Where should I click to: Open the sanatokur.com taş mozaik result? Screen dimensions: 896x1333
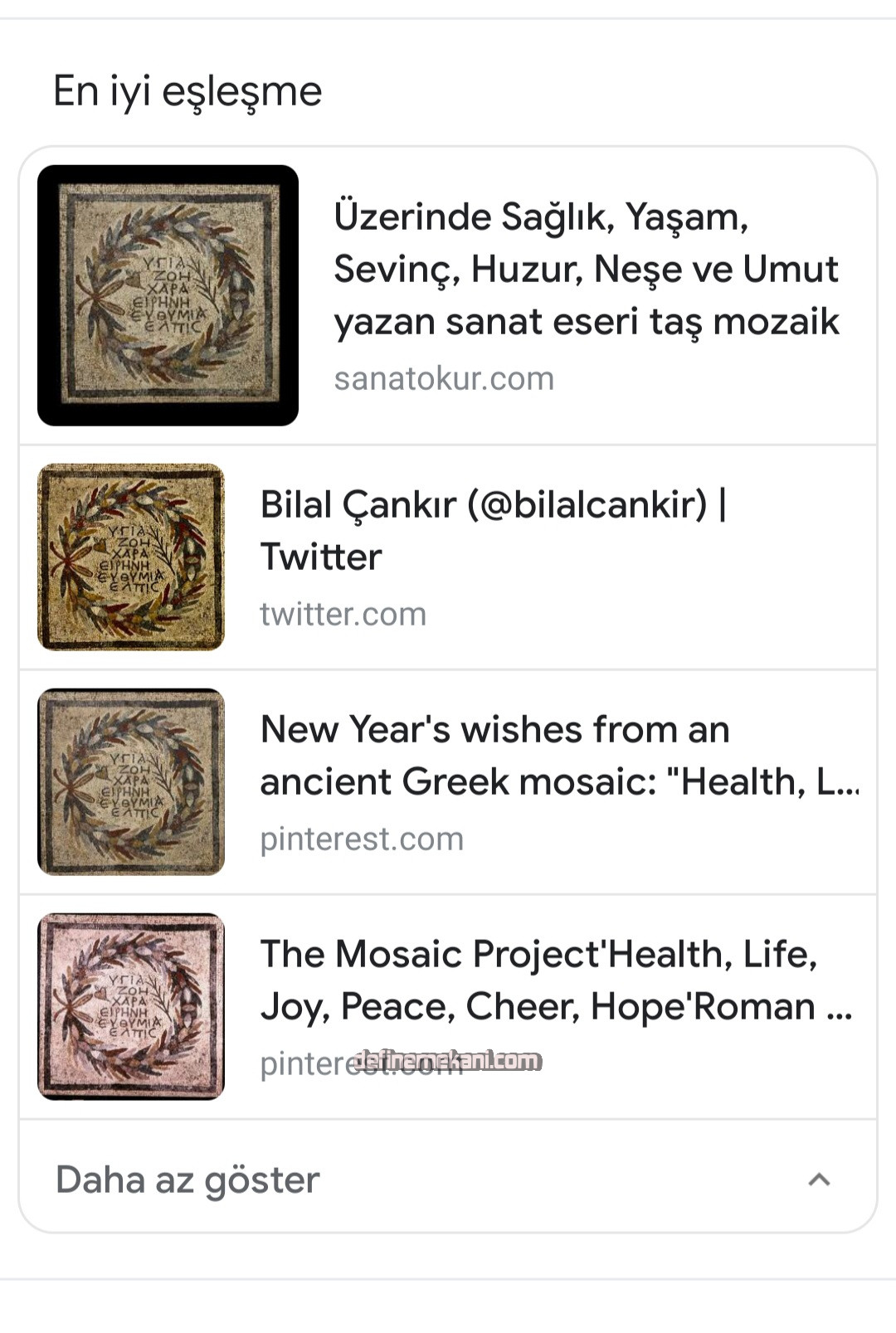point(585,270)
